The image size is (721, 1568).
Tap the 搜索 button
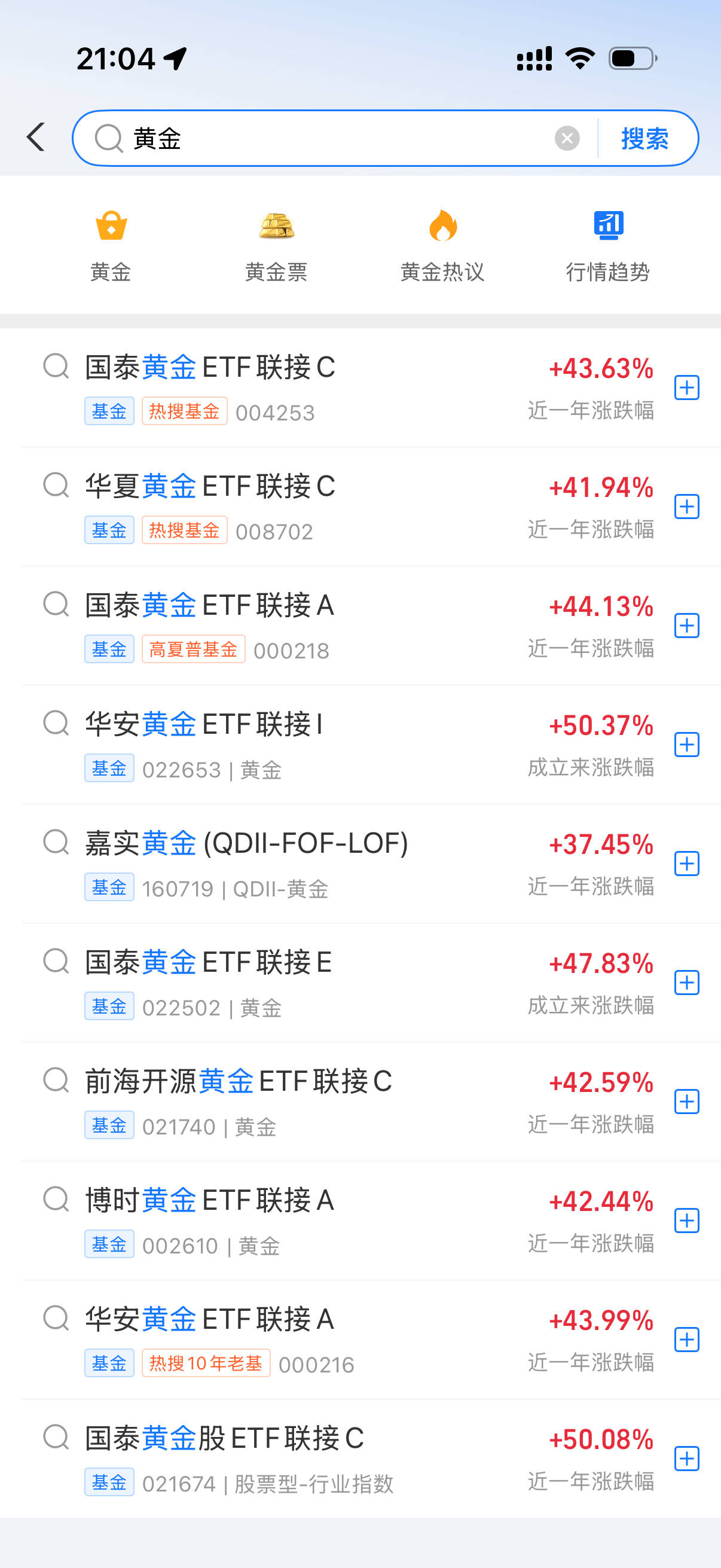click(644, 139)
